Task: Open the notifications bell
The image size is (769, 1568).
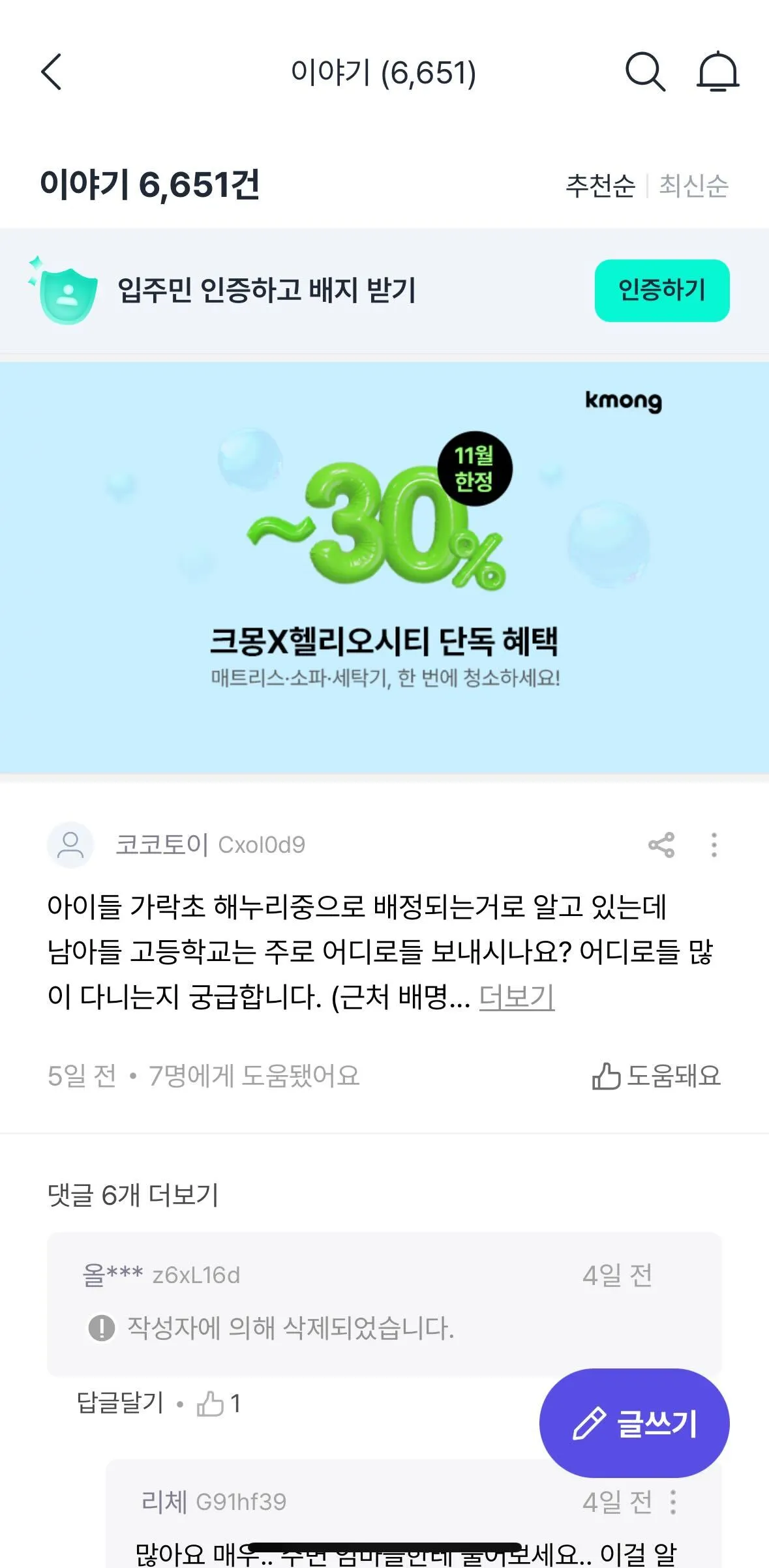Action: [717, 72]
